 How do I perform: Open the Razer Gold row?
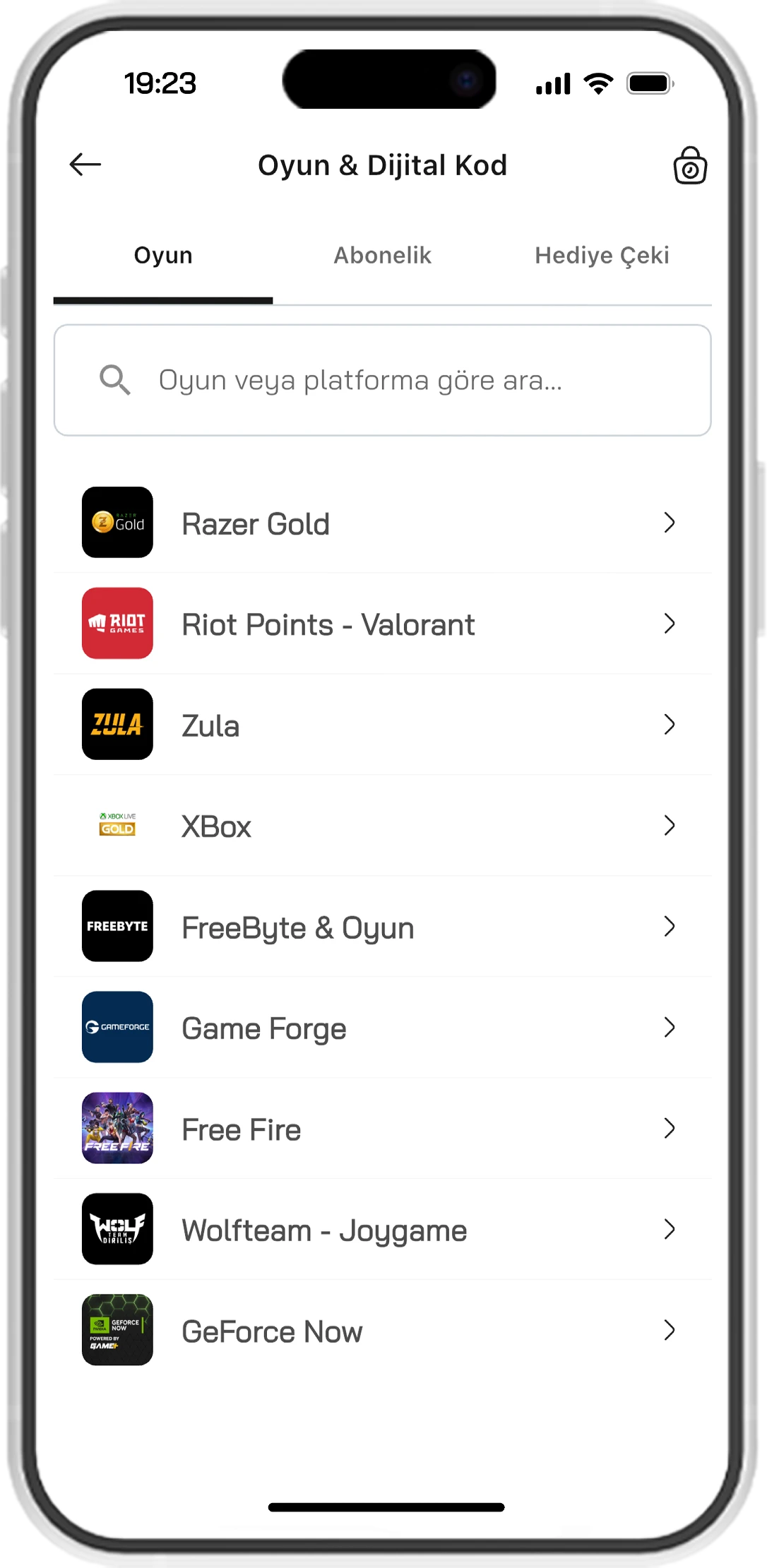(x=382, y=523)
